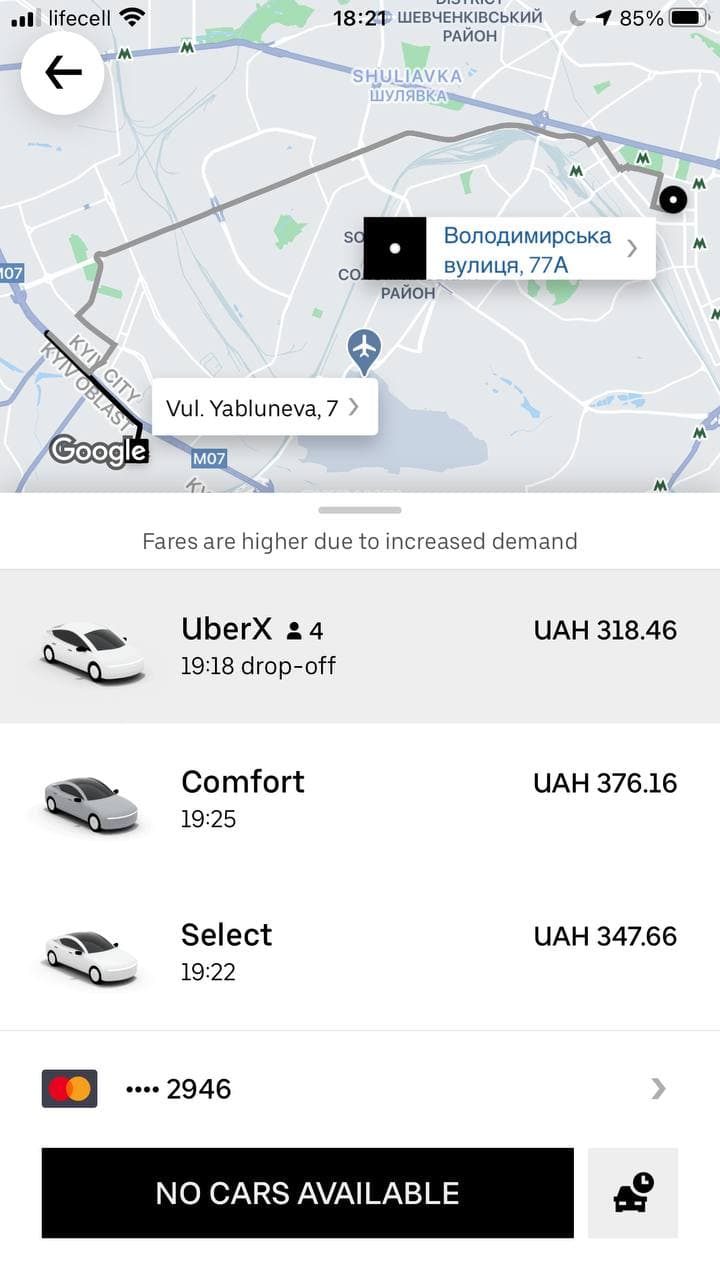This screenshot has width=720, height=1280.
Task: Open payment method ending in 2946
Action: (x=360, y=1088)
